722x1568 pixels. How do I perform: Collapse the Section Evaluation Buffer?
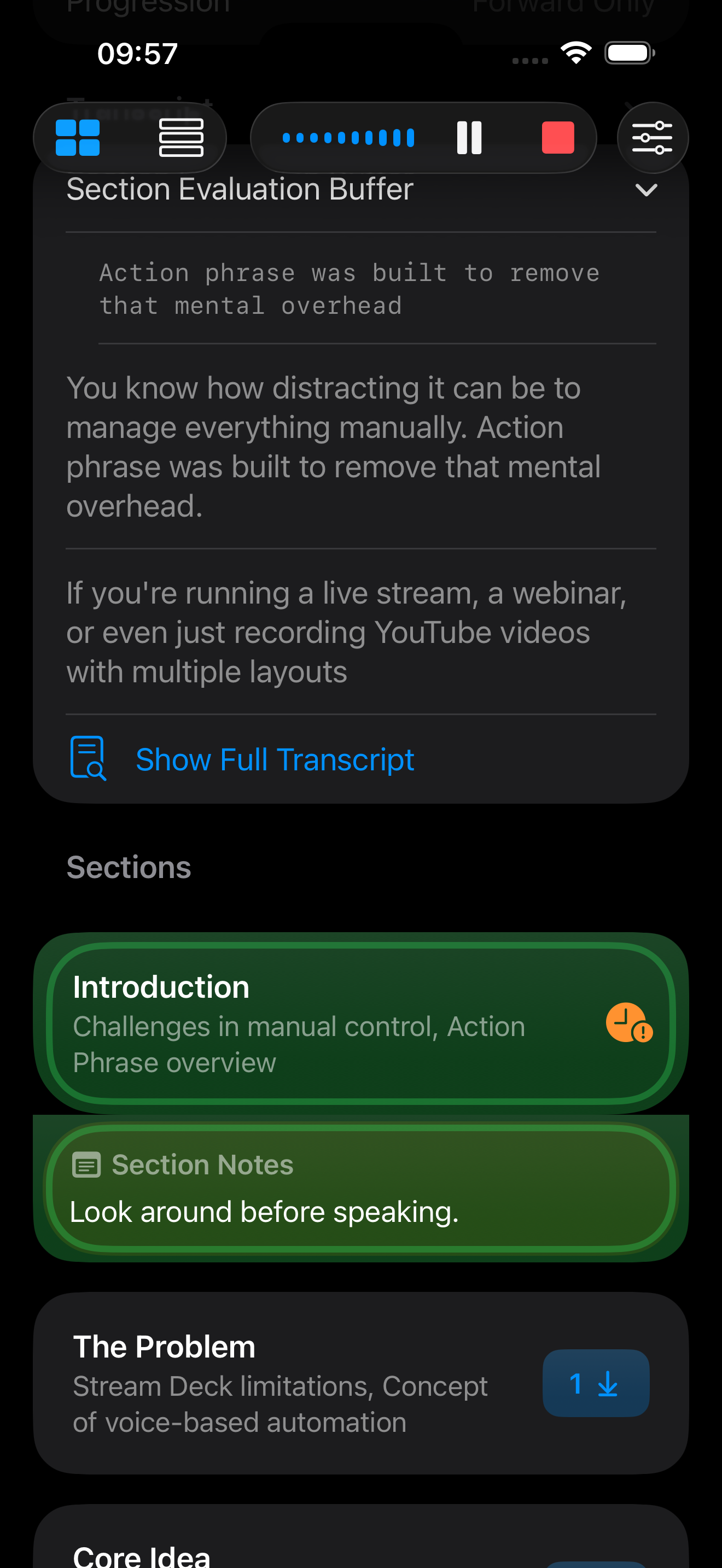click(x=645, y=190)
